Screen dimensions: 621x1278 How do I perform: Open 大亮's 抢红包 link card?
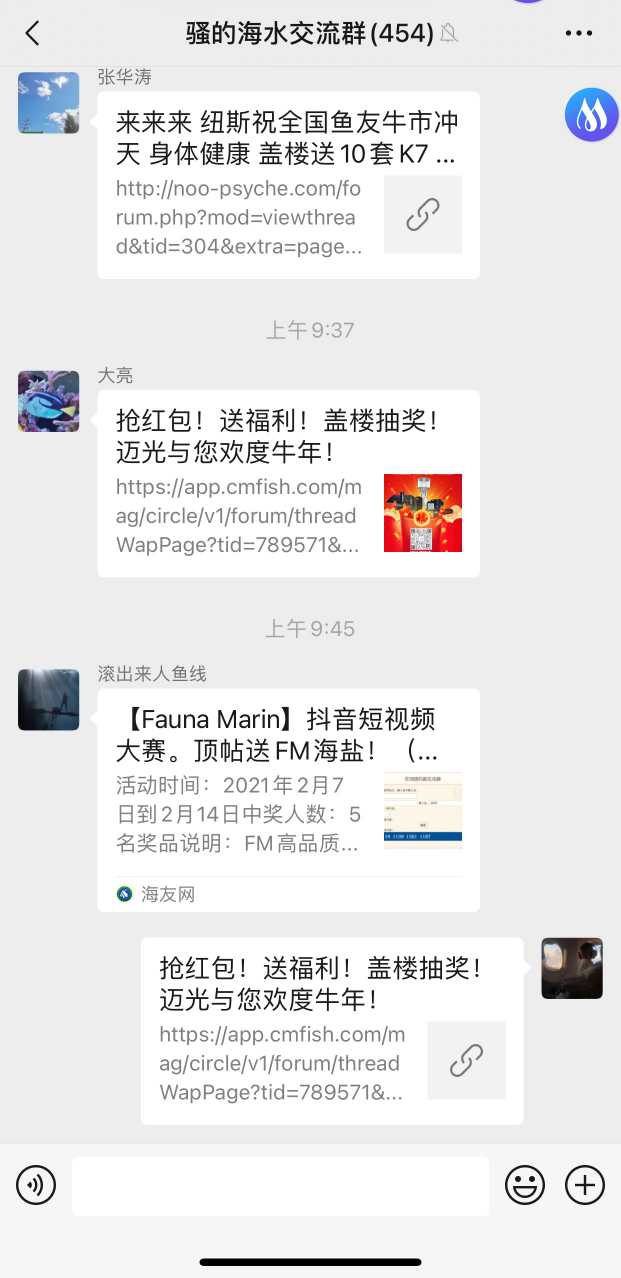click(x=288, y=483)
